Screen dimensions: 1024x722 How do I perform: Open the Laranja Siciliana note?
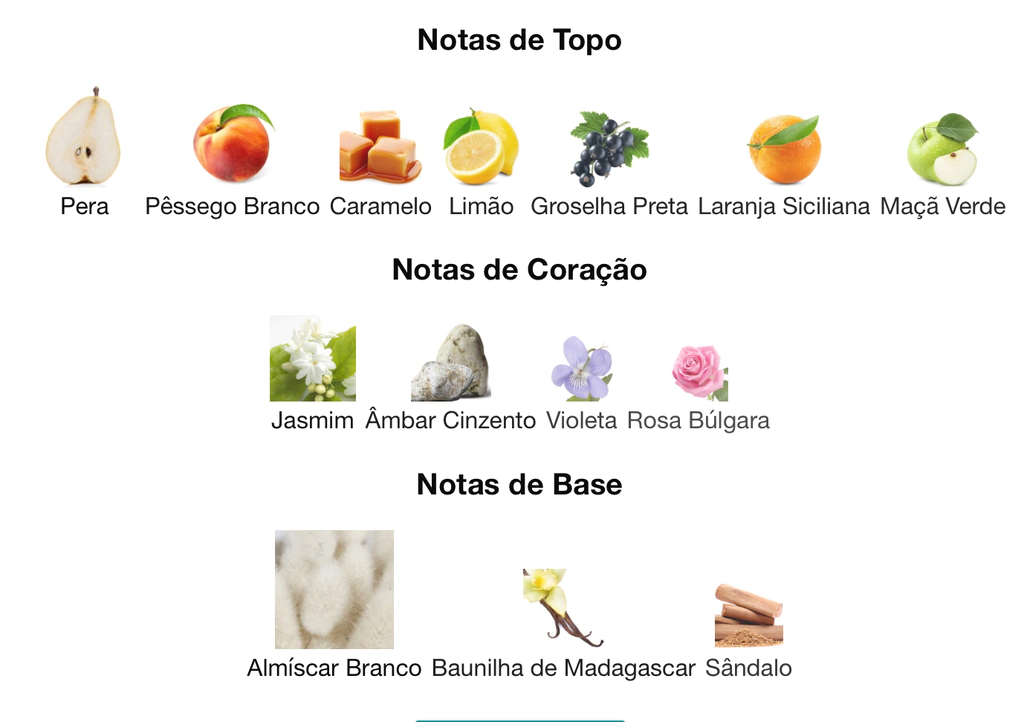point(784,150)
